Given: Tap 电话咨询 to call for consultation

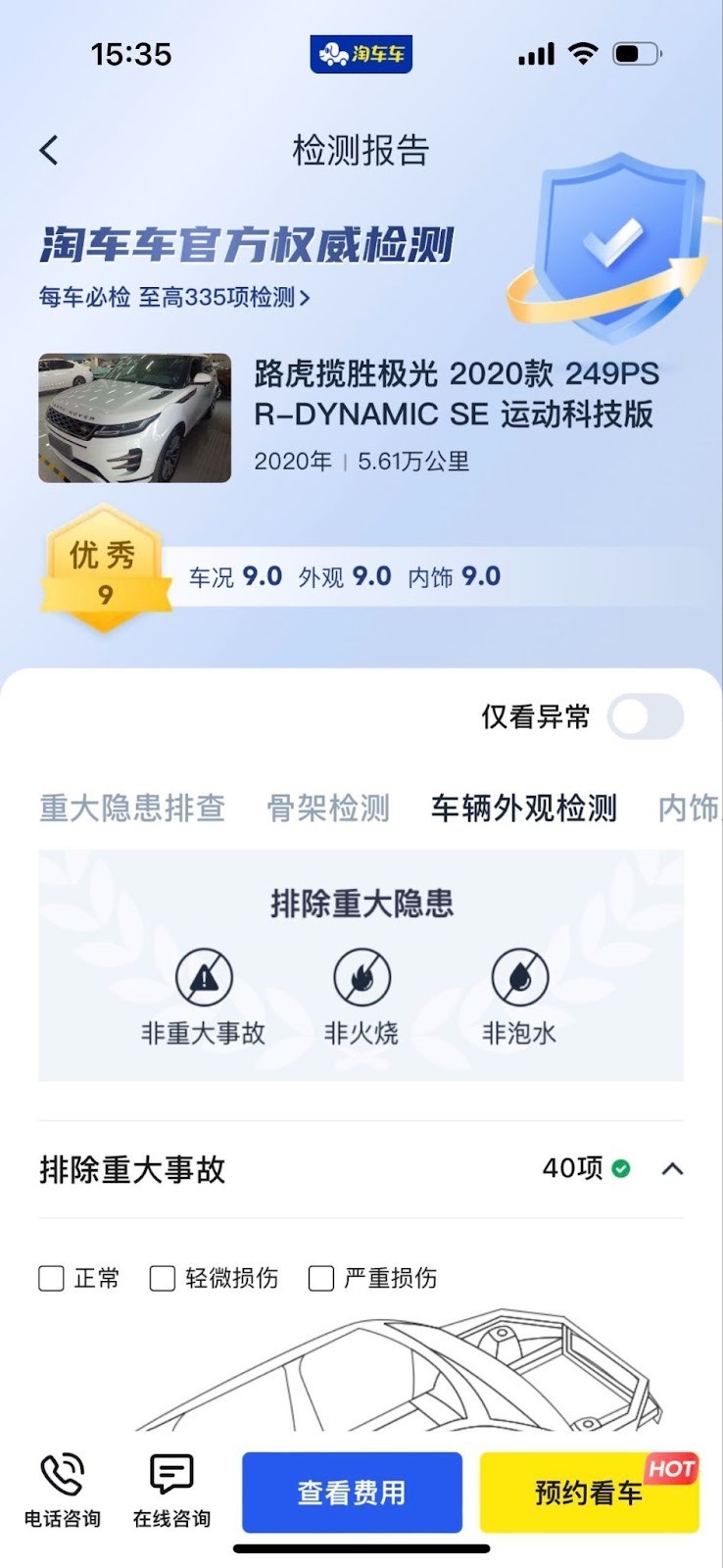Looking at the screenshot, I should [x=62, y=1491].
